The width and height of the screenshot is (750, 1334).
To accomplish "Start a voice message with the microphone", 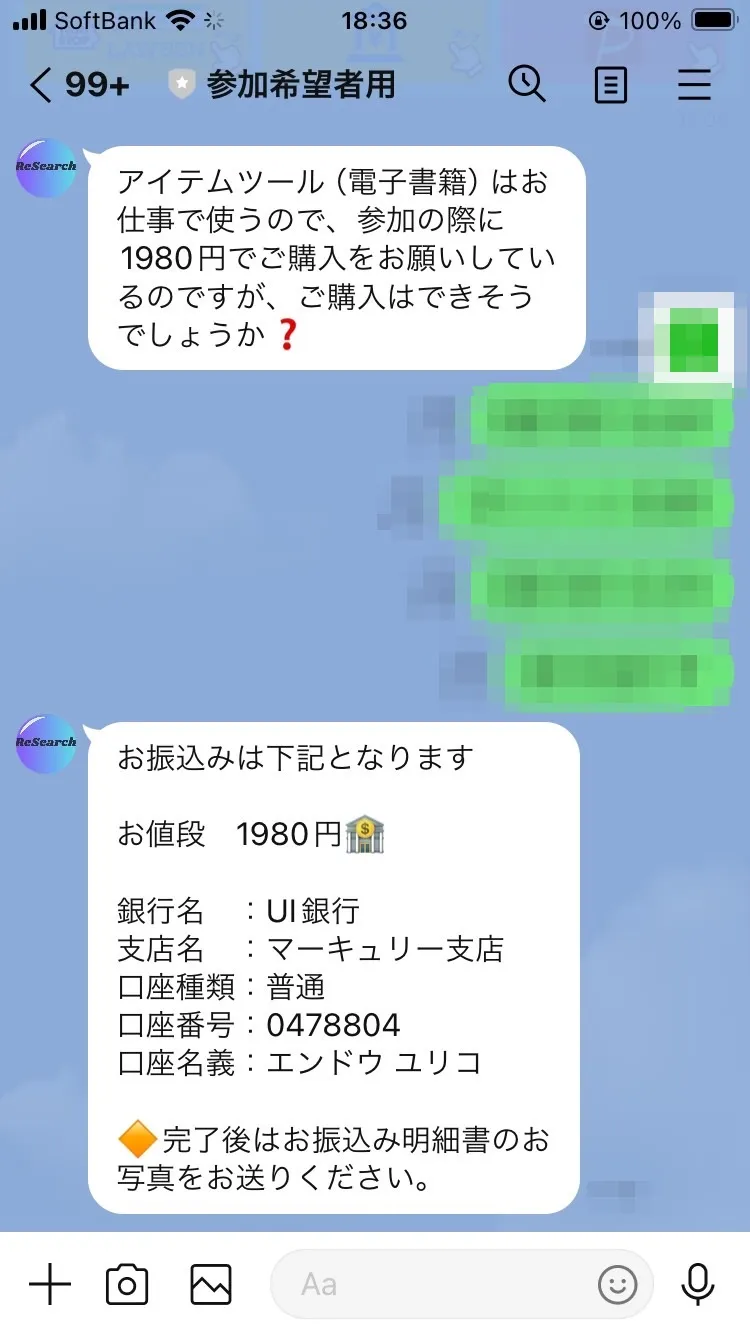I will click(698, 1284).
